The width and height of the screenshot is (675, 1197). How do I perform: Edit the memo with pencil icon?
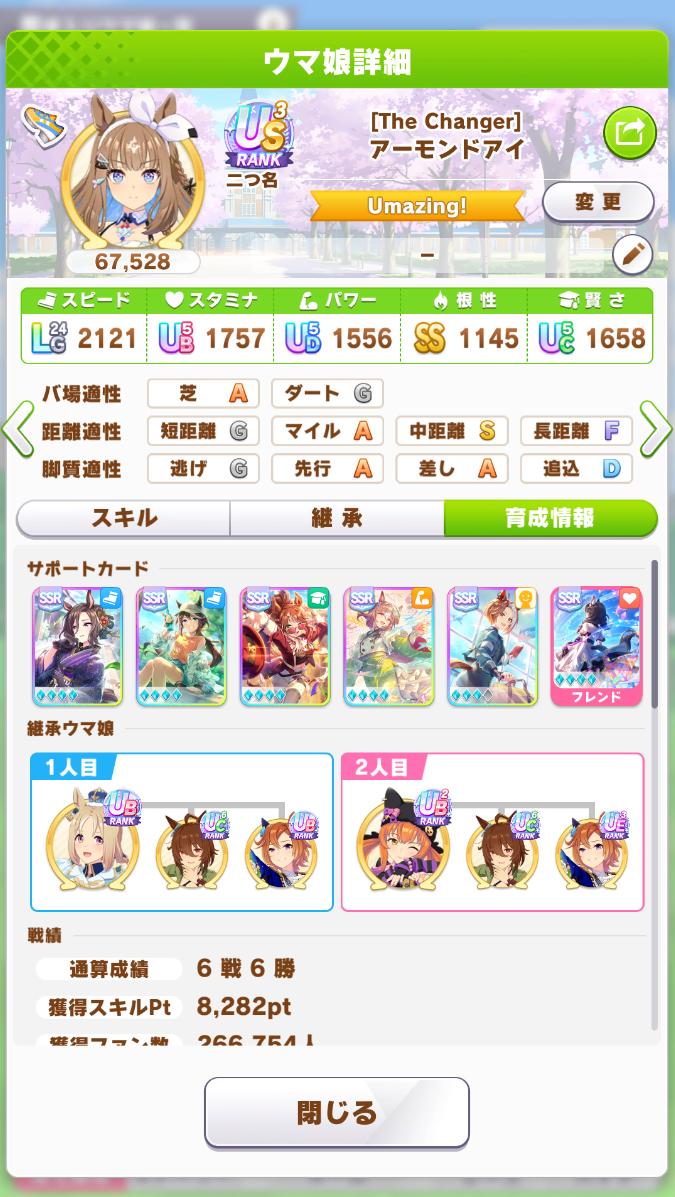pos(631,255)
